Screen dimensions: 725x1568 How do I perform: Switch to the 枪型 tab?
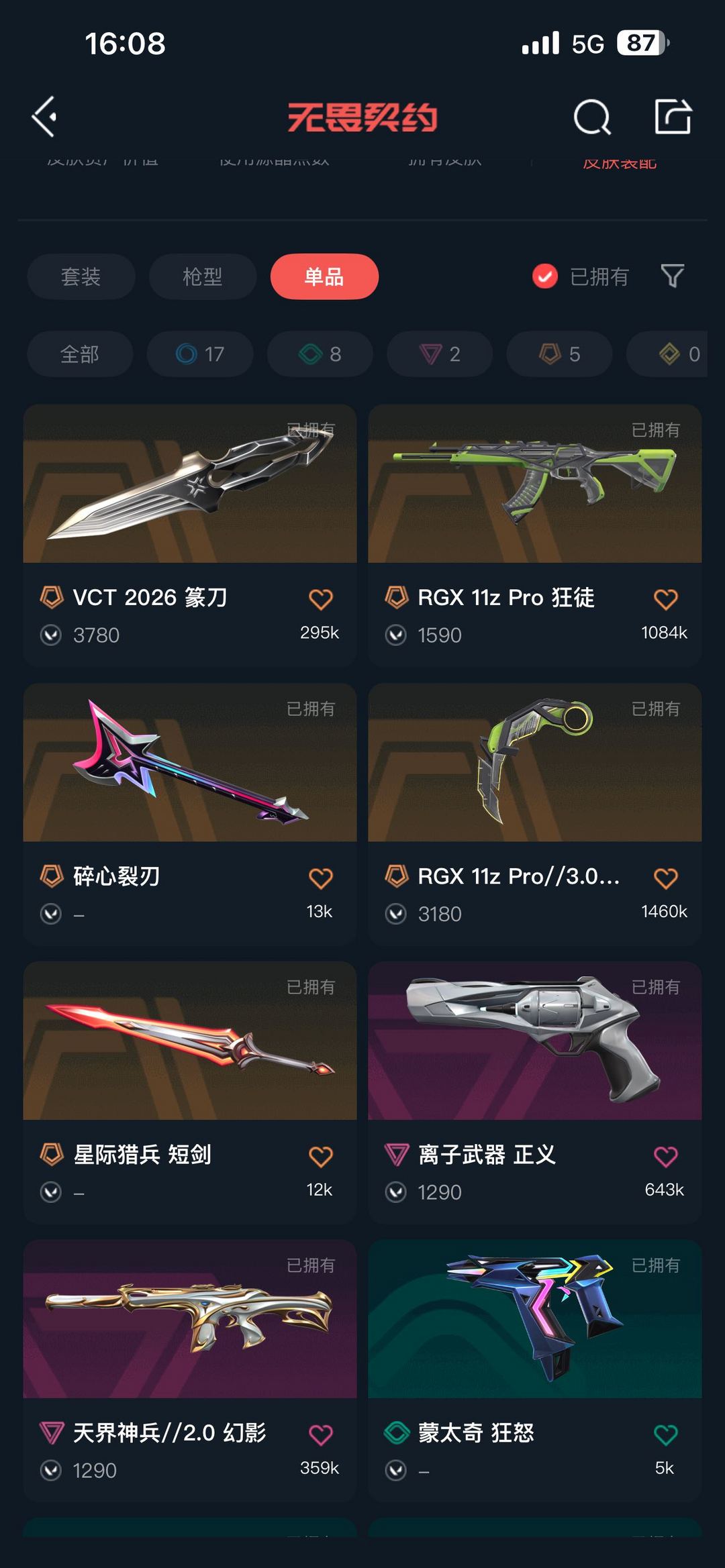click(203, 276)
